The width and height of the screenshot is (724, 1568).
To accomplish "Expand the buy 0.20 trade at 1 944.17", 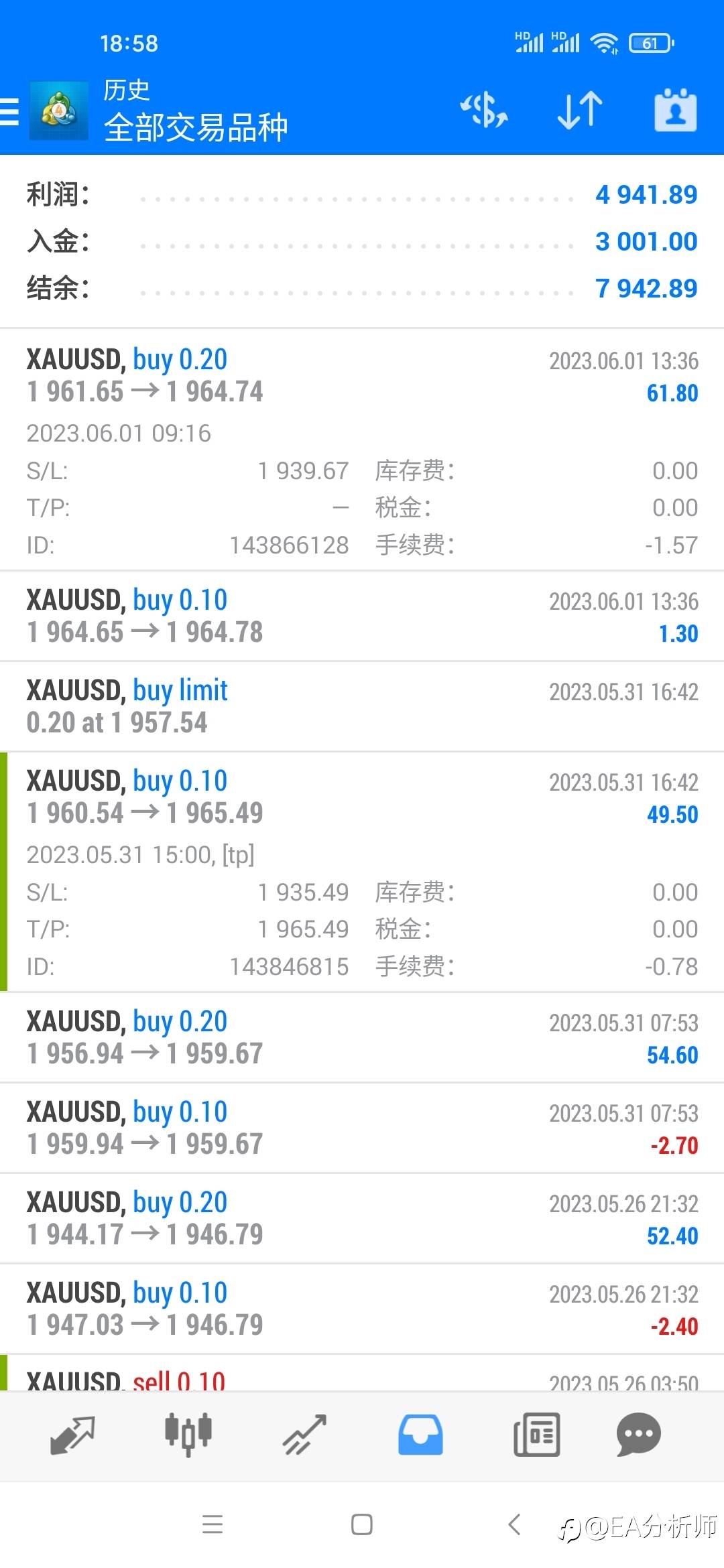I will click(362, 1218).
